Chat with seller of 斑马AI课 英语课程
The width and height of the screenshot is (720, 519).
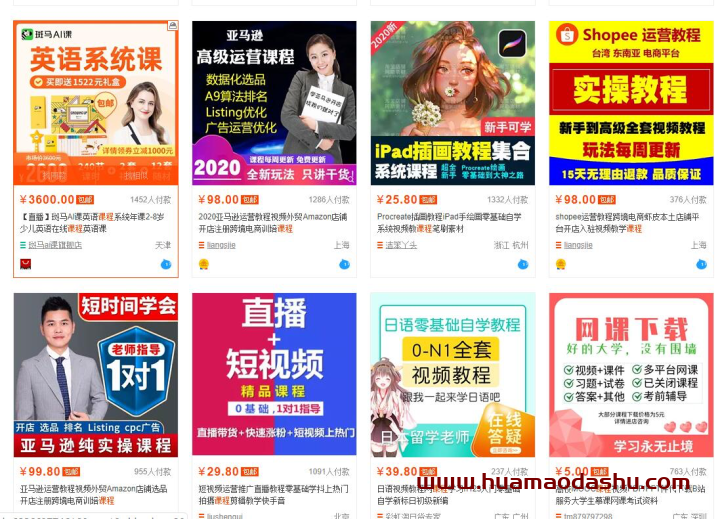(166, 265)
